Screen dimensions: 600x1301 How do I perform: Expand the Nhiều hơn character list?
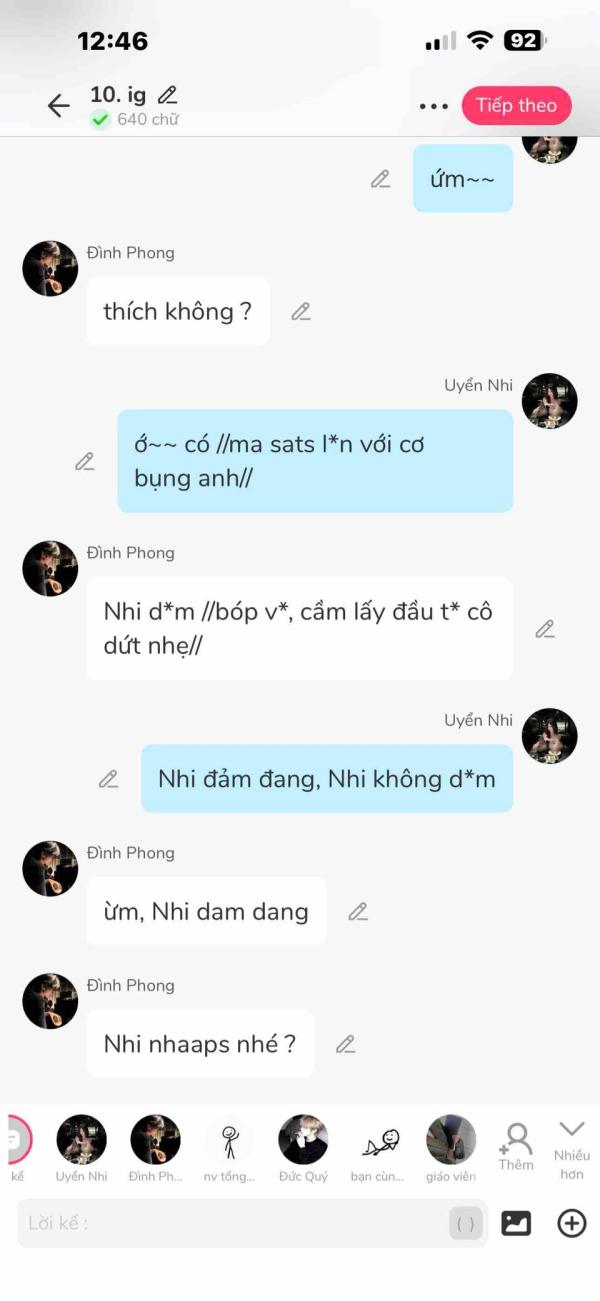coord(572,1145)
